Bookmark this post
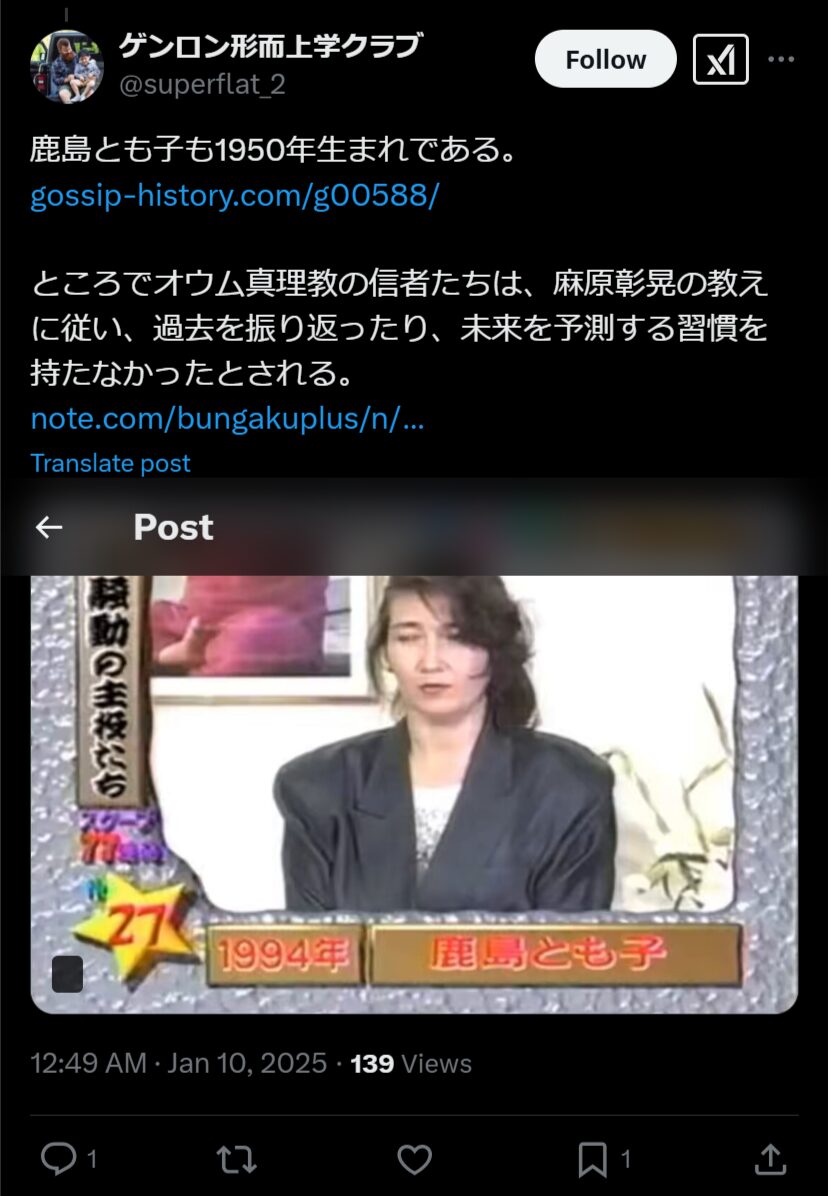Image resolution: width=828 pixels, height=1196 pixels. [x=593, y=1159]
